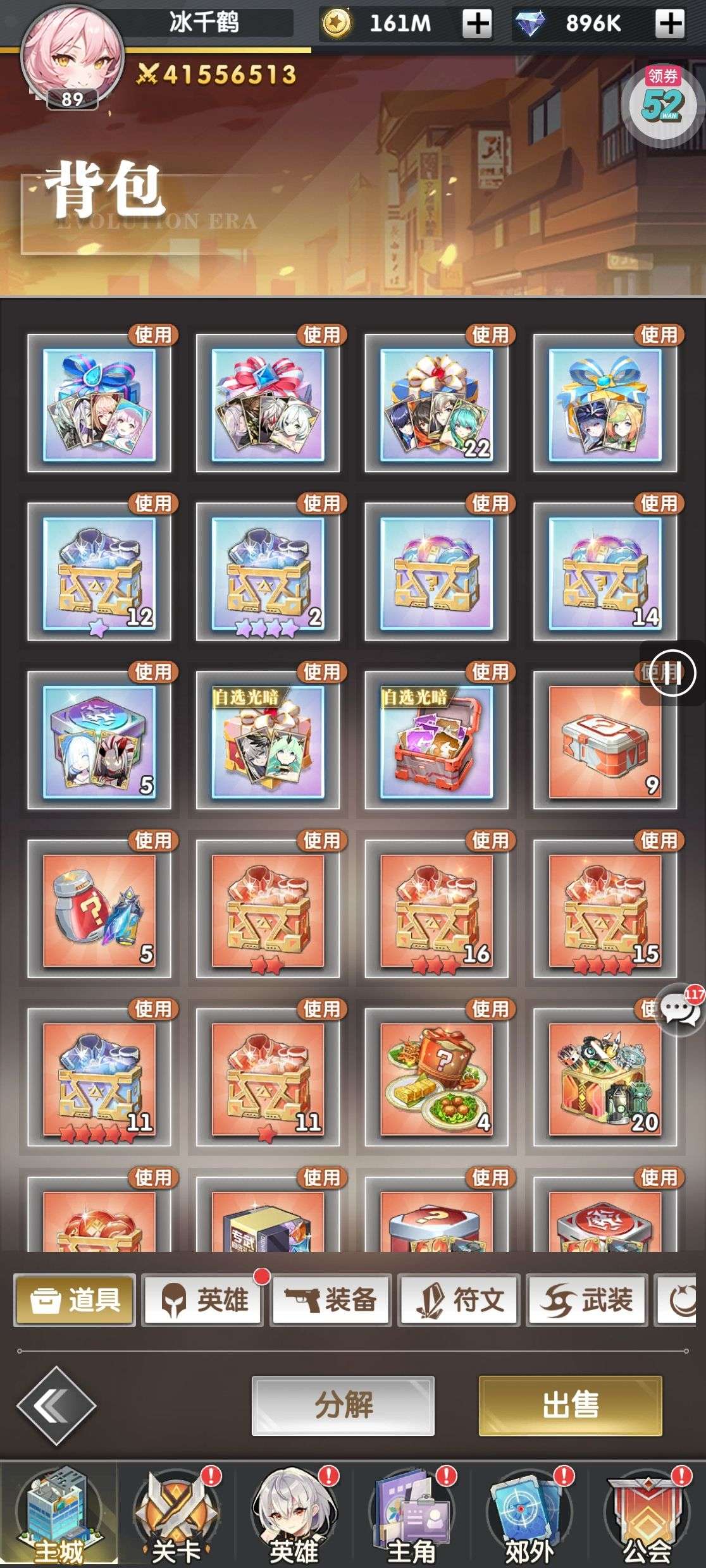The width and height of the screenshot is (706, 1568).
Task: Tap the 出售 sell button
Action: 571,1406
